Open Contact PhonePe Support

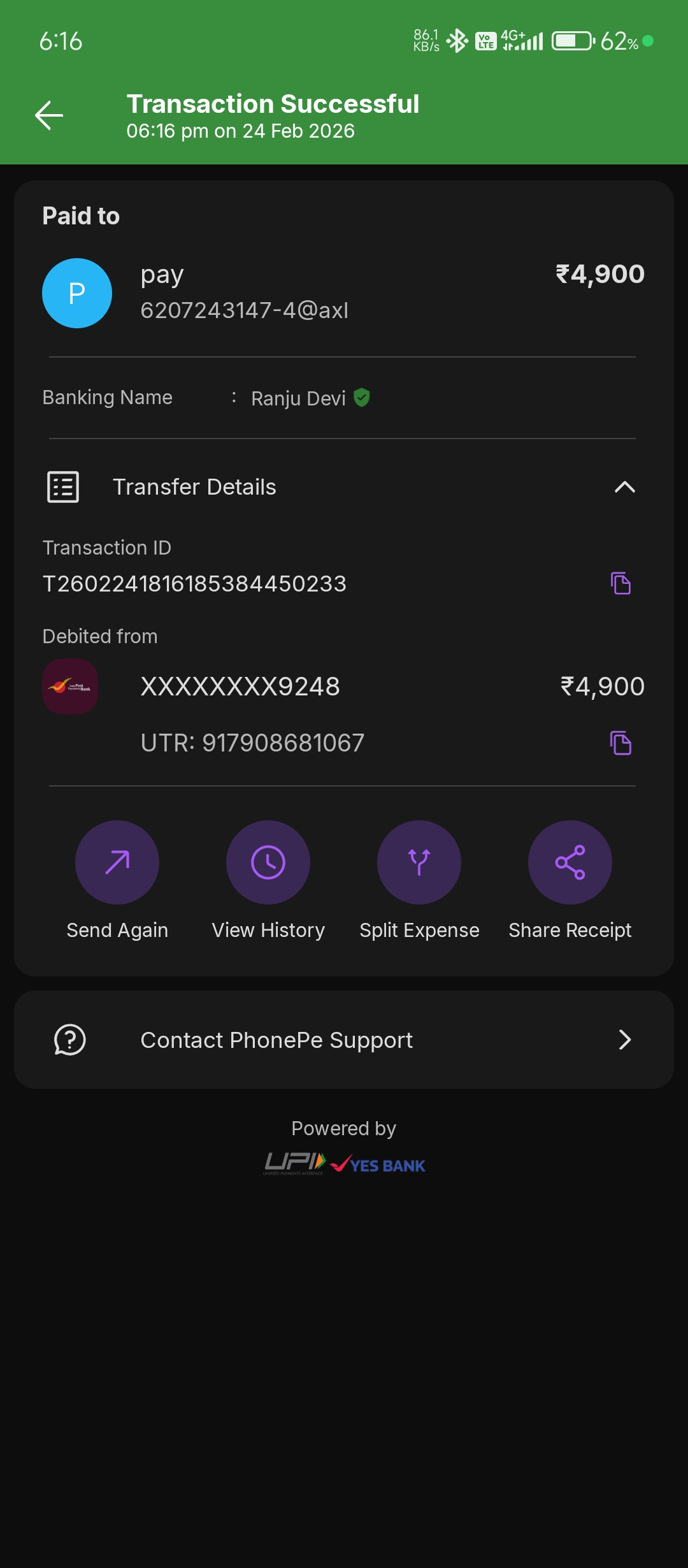click(x=344, y=1040)
